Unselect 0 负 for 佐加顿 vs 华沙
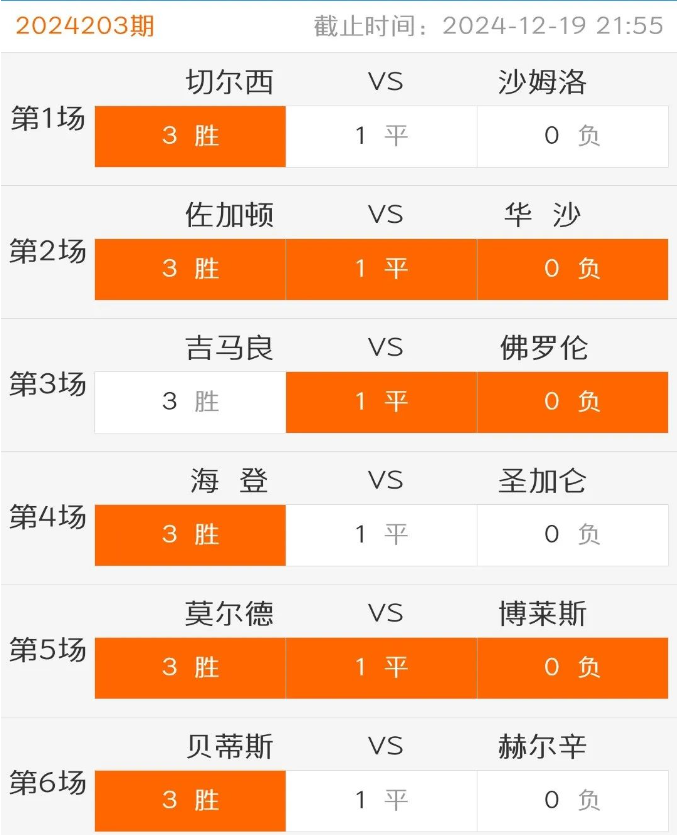This screenshot has width=677, height=835. (x=572, y=269)
